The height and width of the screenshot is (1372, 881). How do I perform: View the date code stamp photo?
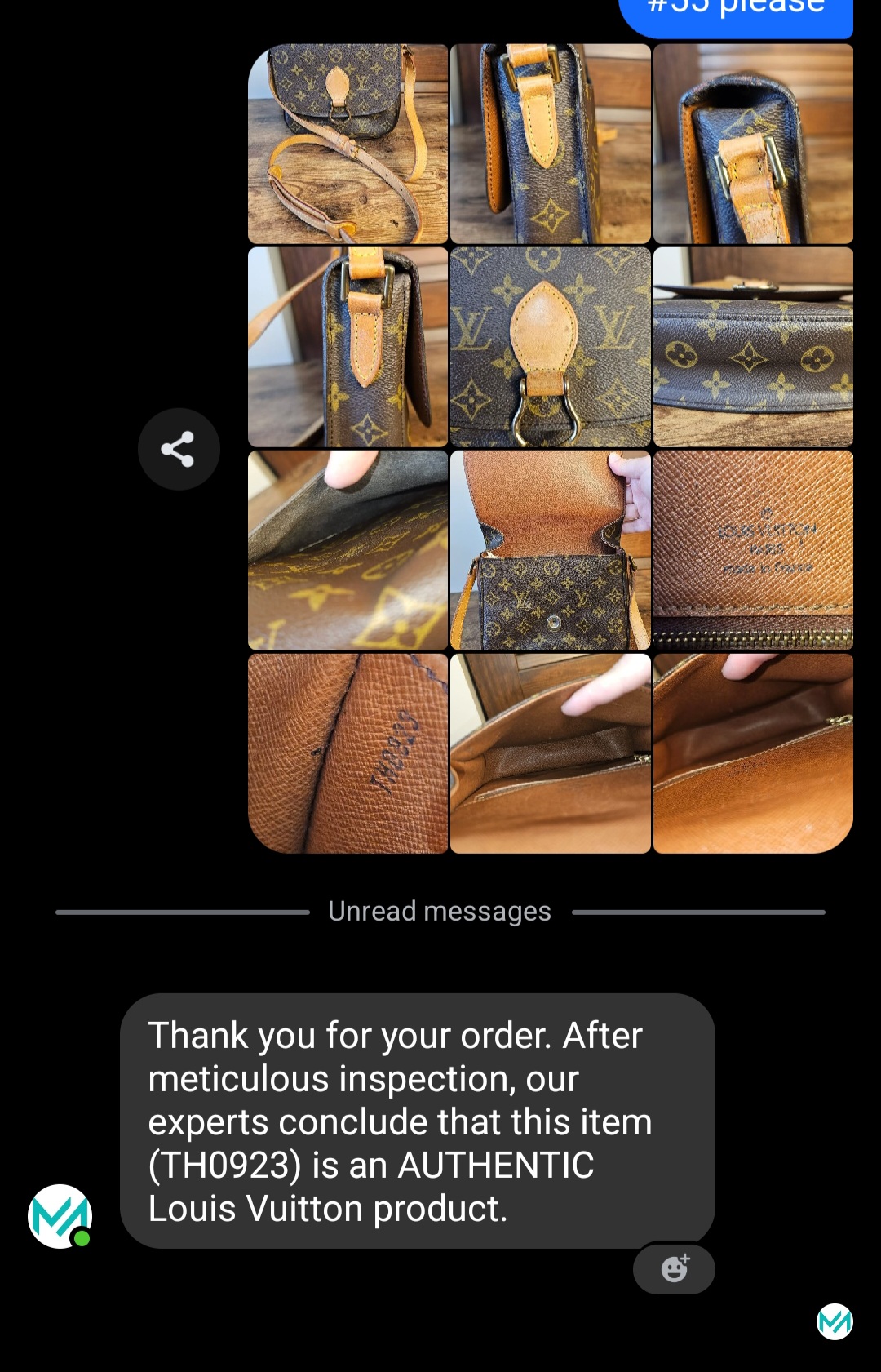[348, 753]
